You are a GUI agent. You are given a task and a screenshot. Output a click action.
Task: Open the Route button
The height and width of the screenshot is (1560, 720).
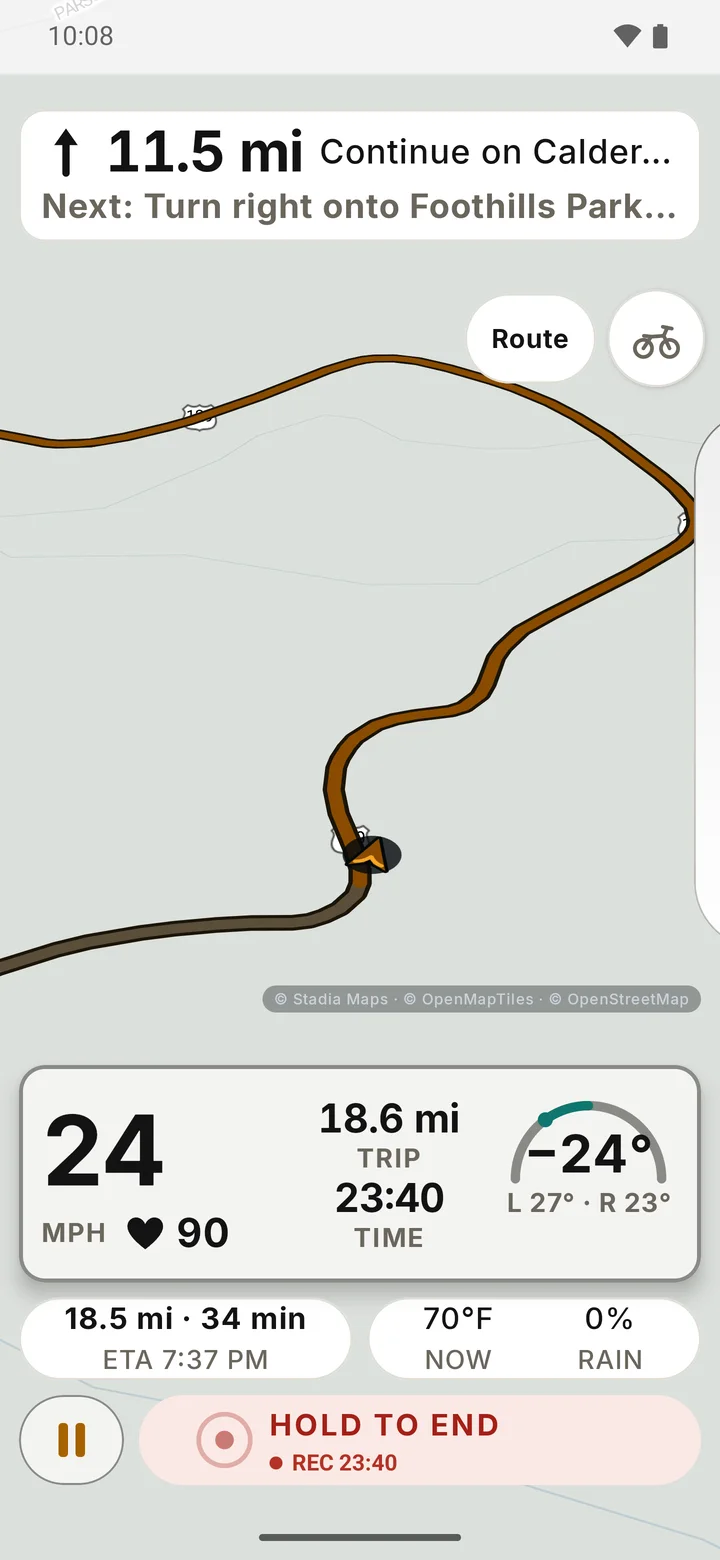[530, 339]
